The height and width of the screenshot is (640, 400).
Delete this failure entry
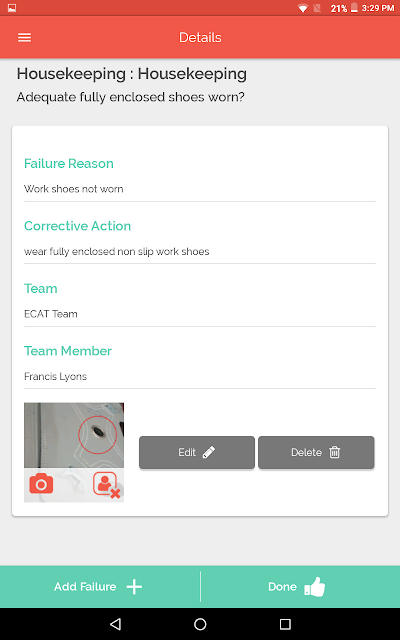[316, 452]
